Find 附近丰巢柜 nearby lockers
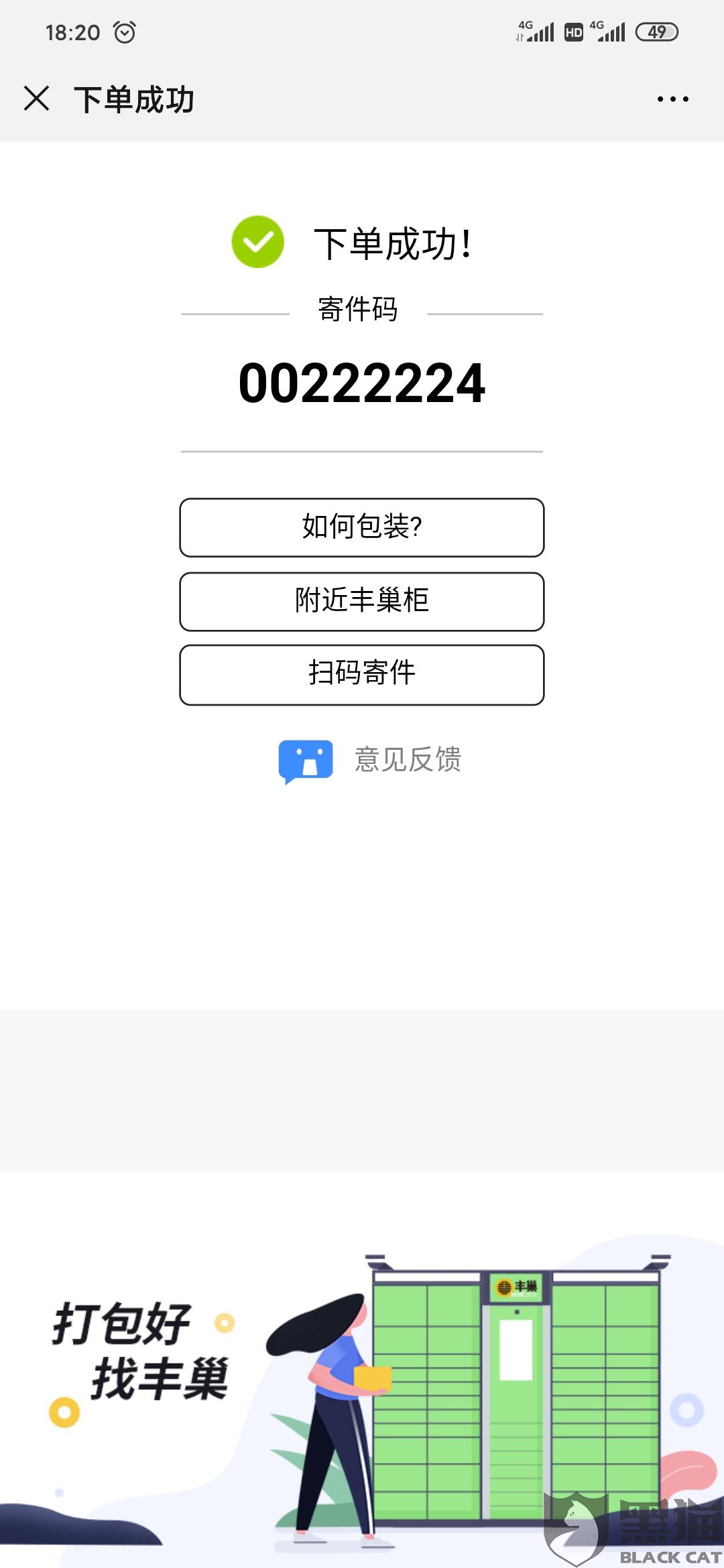Image resolution: width=724 pixels, height=1568 pixels. click(362, 601)
